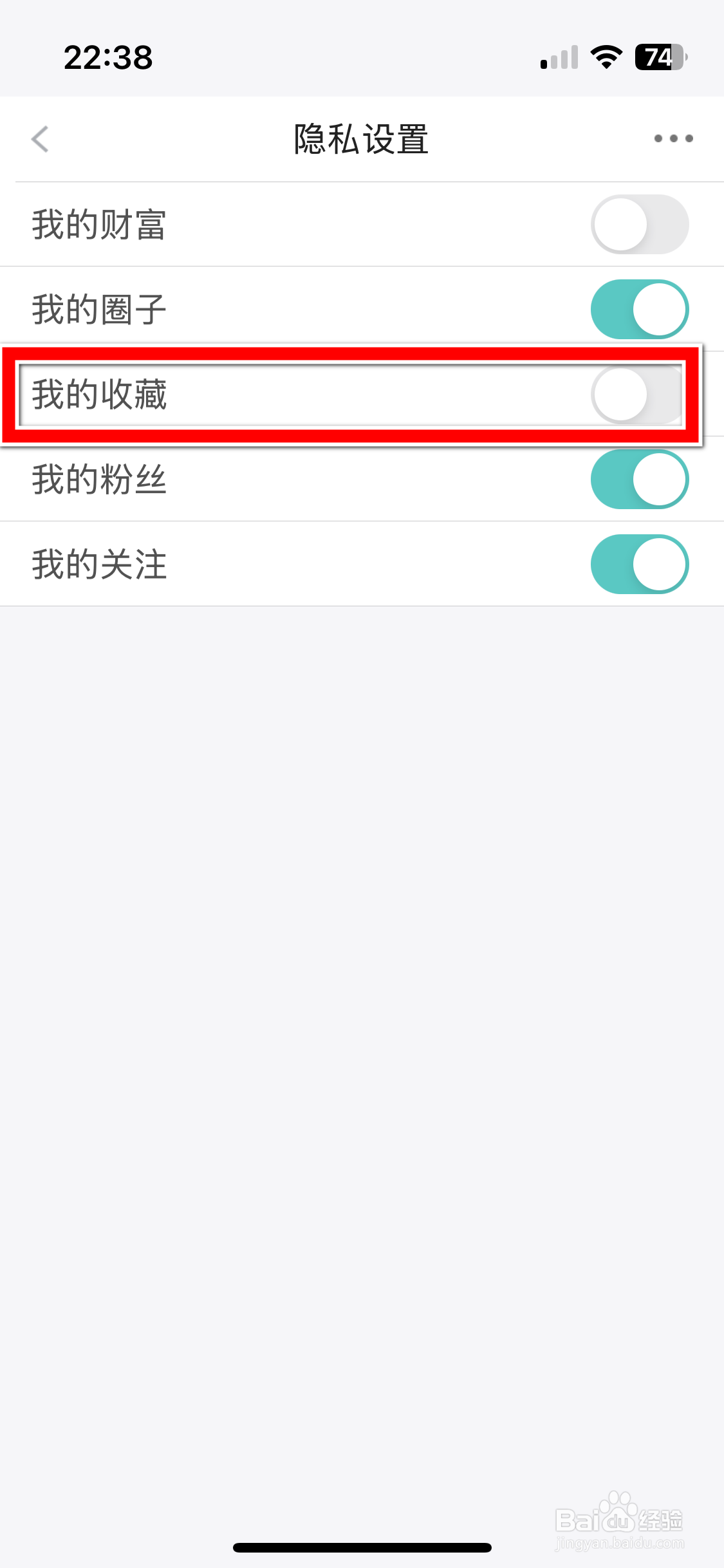Disable the 我的关注 toggle

pyautogui.click(x=638, y=563)
